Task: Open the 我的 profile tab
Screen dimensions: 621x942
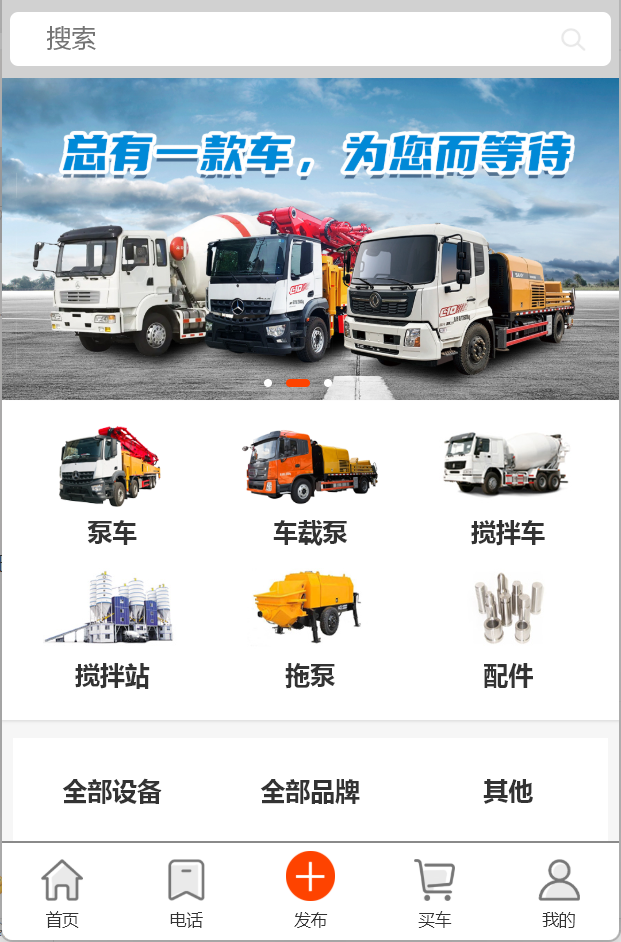Action: click(558, 893)
